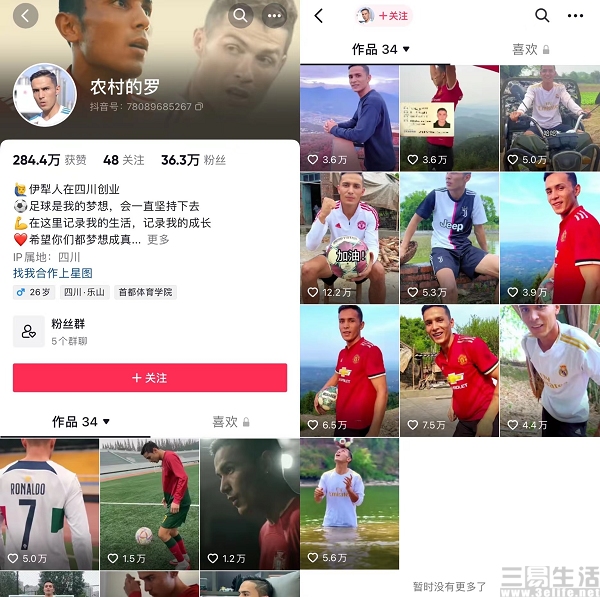Copy the 抖音号 with the copy icon
The width and height of the screenshot is (600, 597).
click(x=199, y=106)
